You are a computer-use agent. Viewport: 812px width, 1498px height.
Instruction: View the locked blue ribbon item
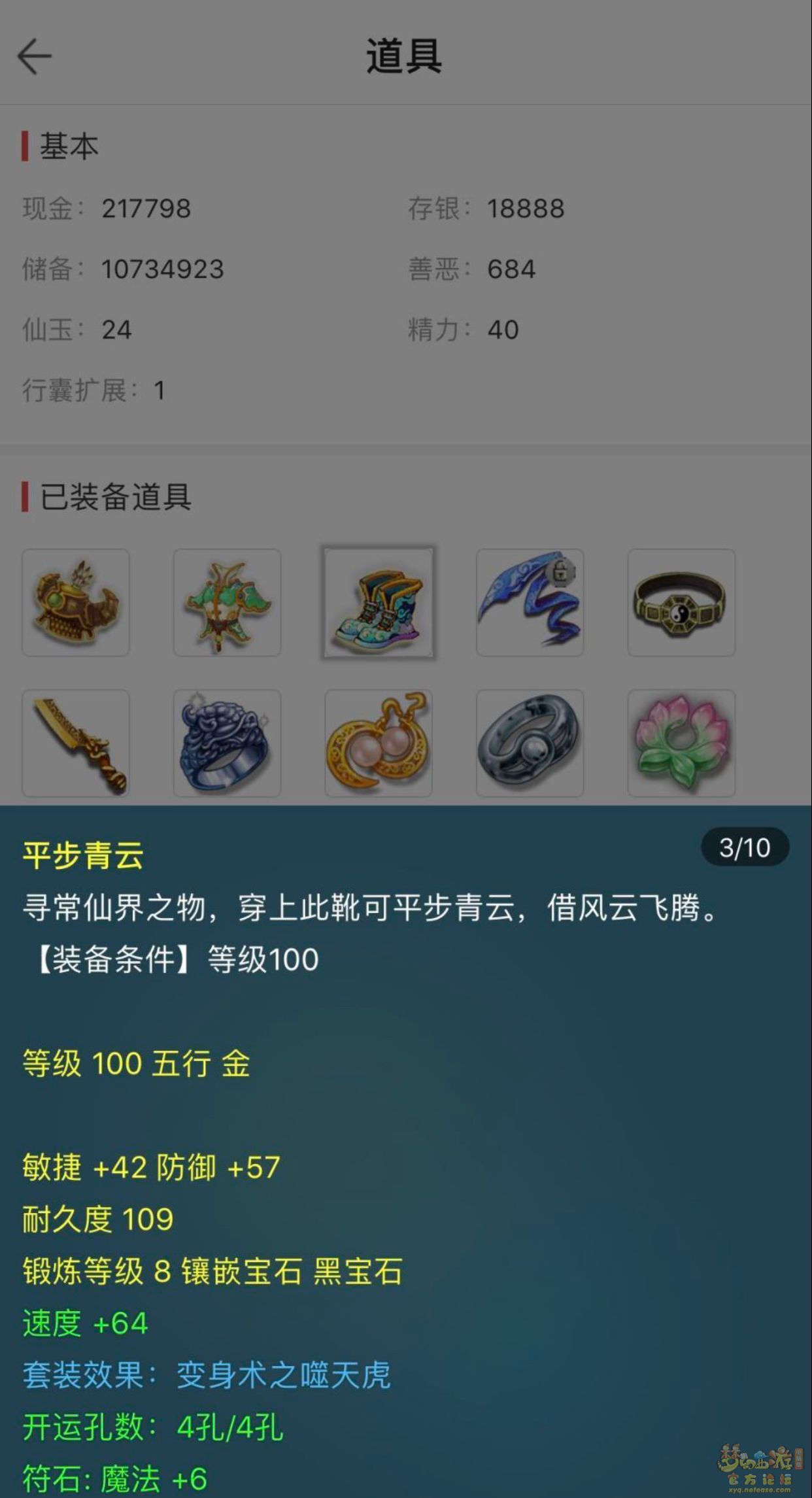tap(530, 602)
